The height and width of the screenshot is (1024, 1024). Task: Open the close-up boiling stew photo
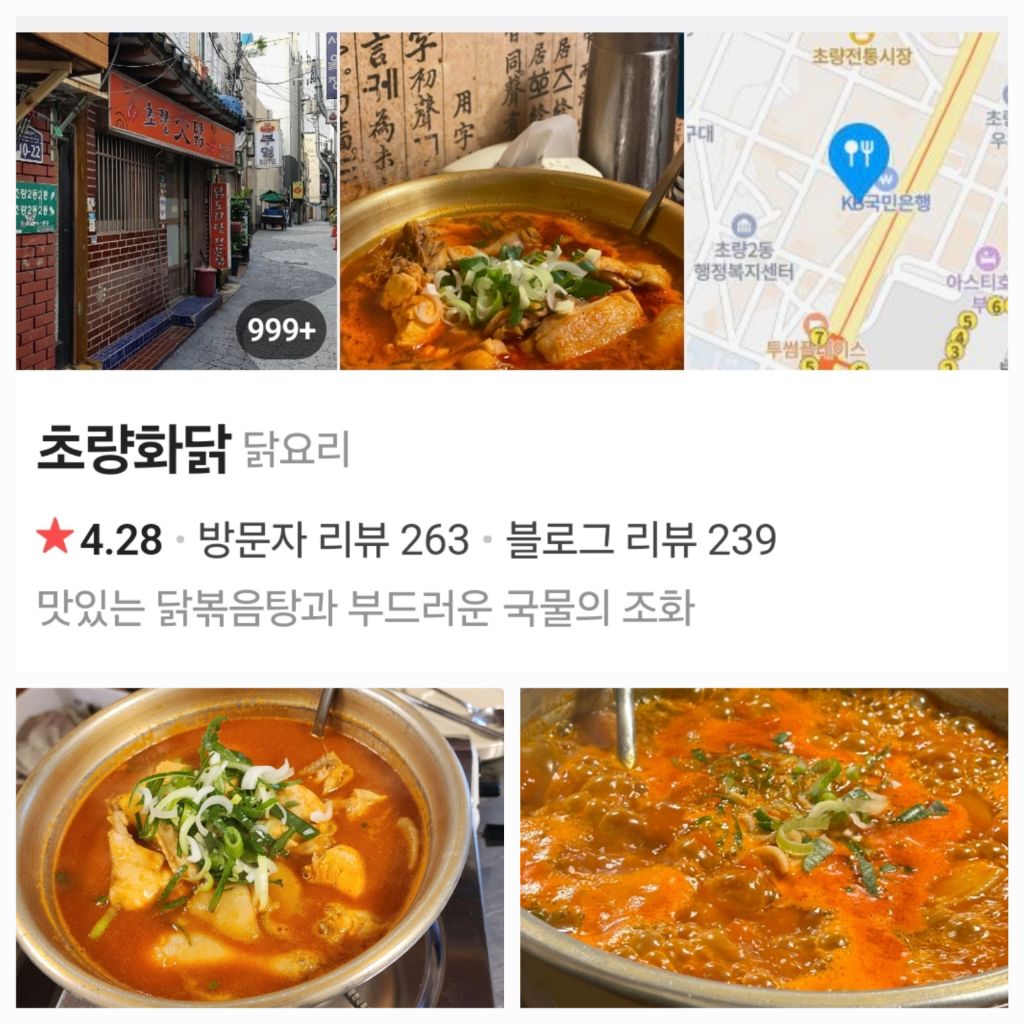pyautogui.click(x=764, y=848)
